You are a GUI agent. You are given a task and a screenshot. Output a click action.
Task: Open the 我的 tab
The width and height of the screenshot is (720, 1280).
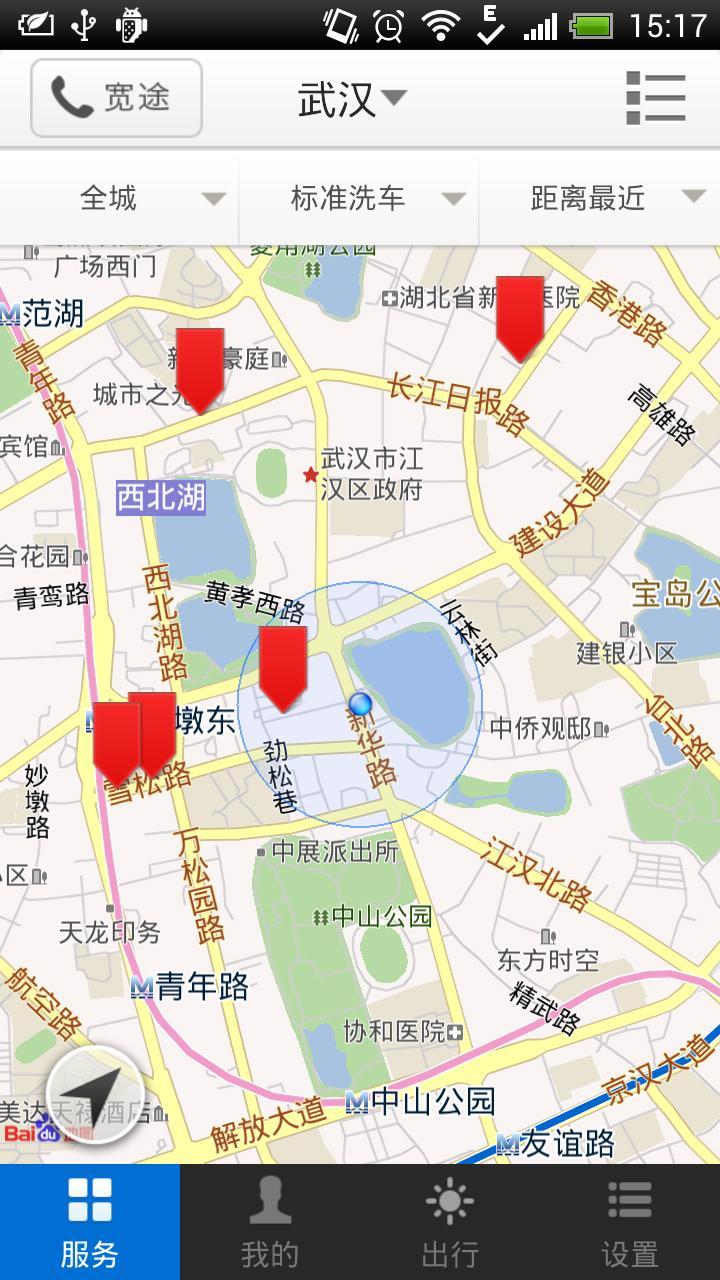tap(270, 1222)
